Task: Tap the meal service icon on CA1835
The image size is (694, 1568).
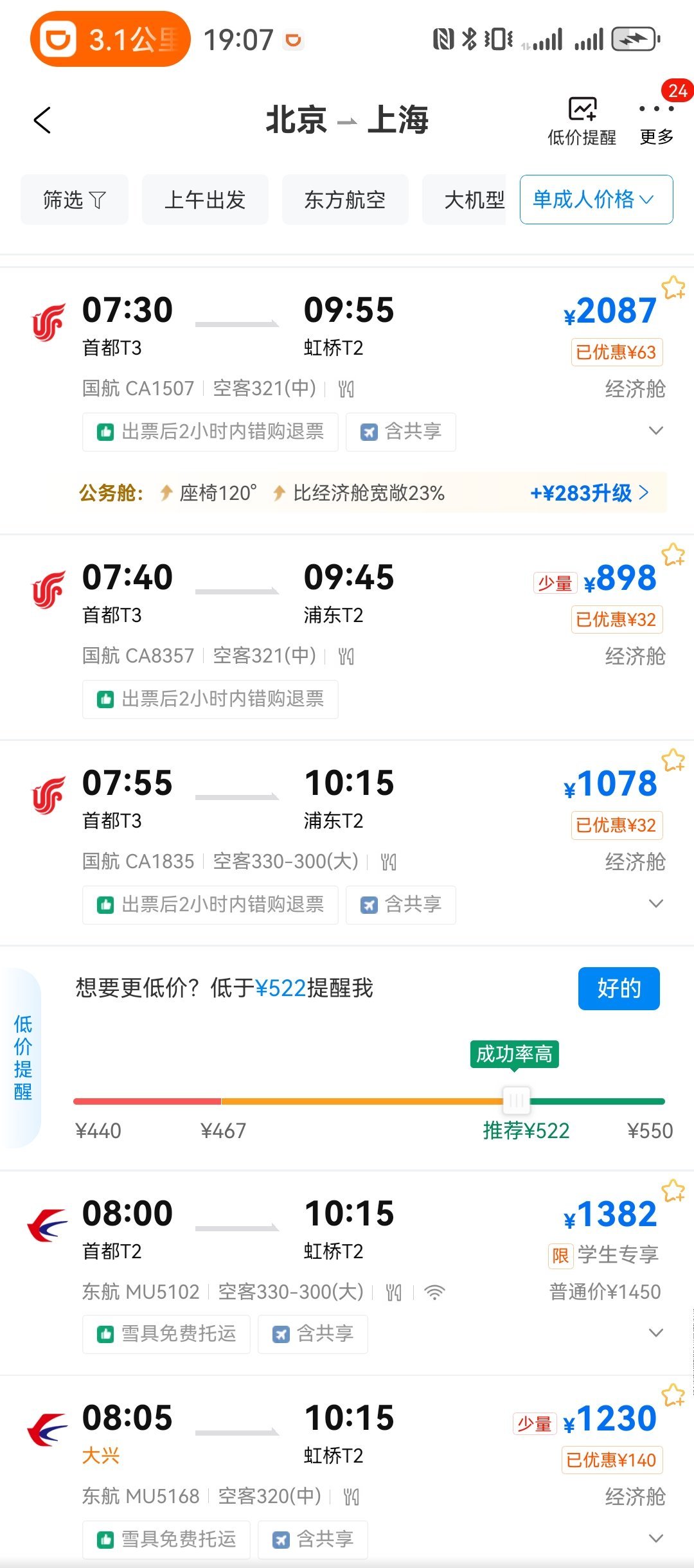Action: click(388, 861)
